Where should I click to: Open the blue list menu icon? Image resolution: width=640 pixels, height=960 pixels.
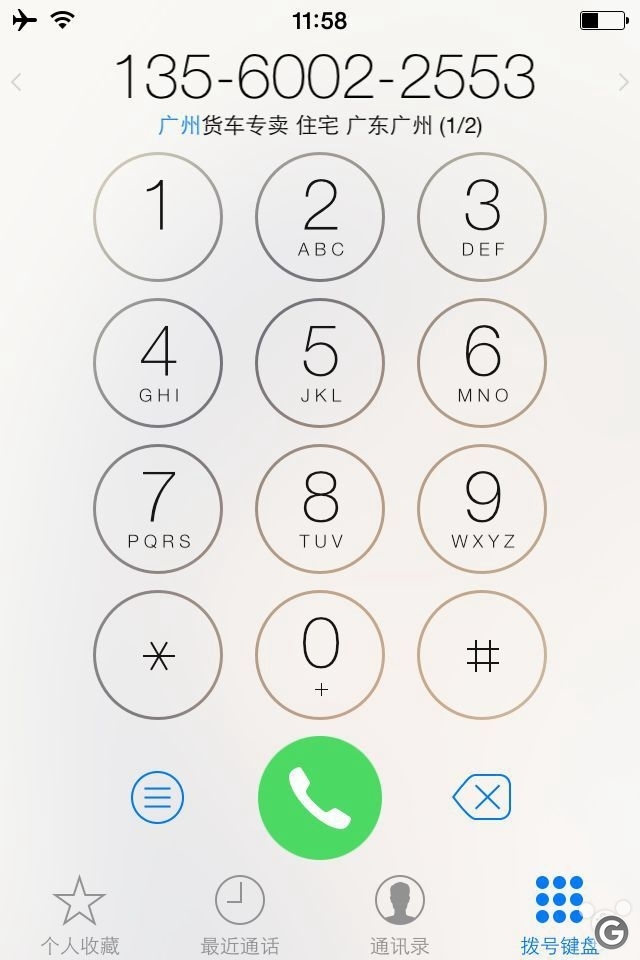158,798
